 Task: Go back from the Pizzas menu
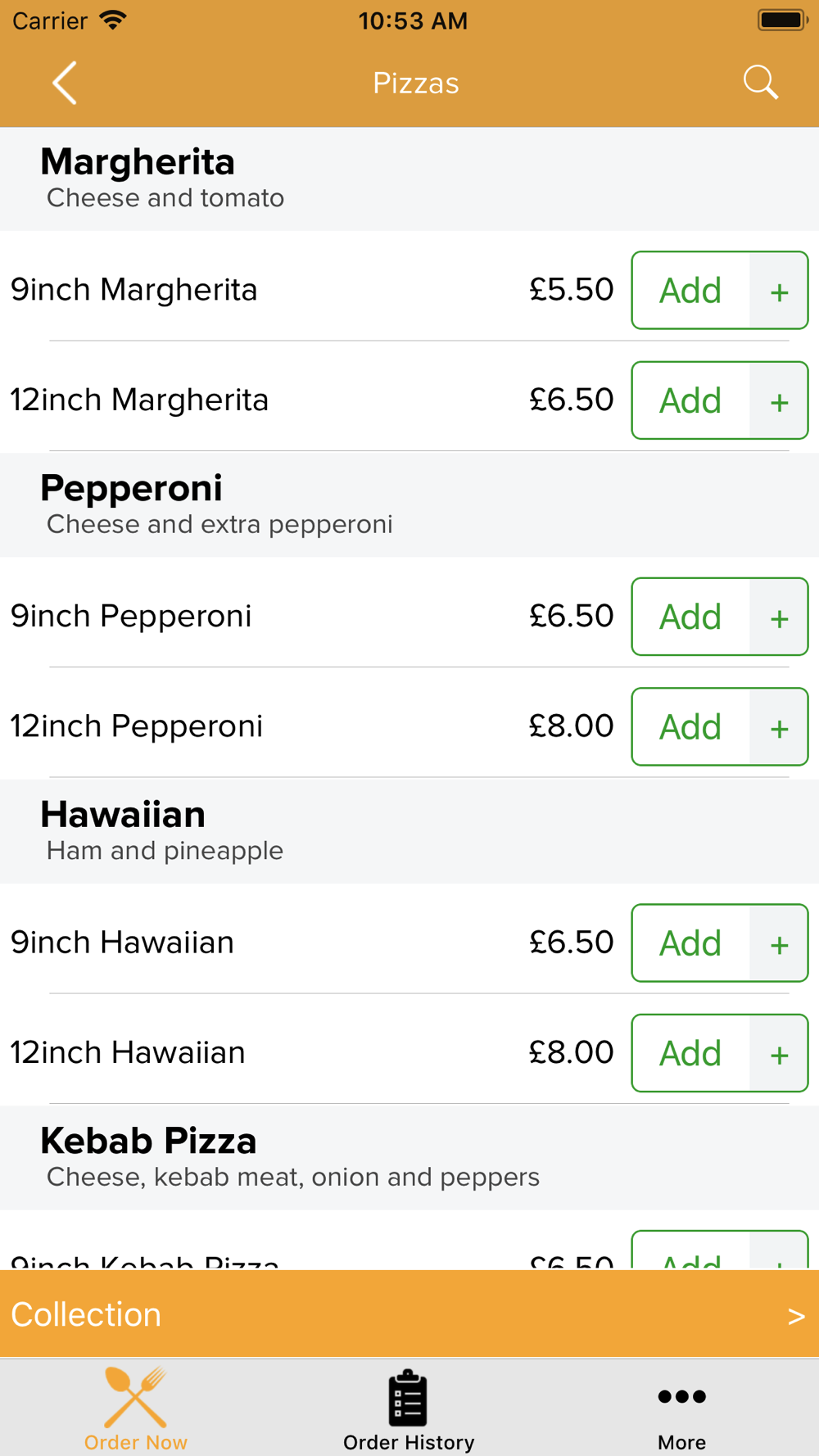click(64, 83)
